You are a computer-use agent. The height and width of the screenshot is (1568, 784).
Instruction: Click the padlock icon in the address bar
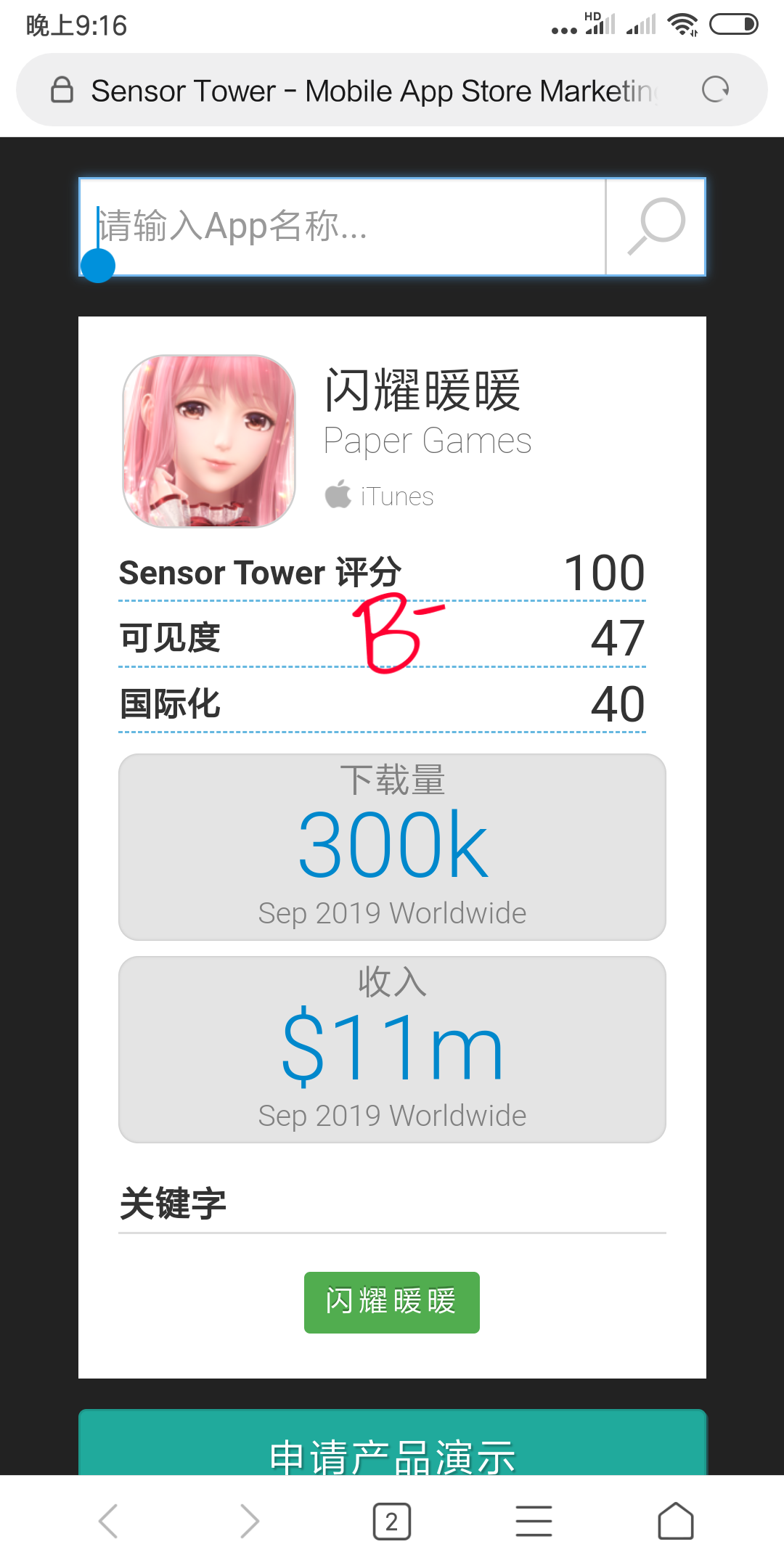pyautogui.click(x=61, y=89)
